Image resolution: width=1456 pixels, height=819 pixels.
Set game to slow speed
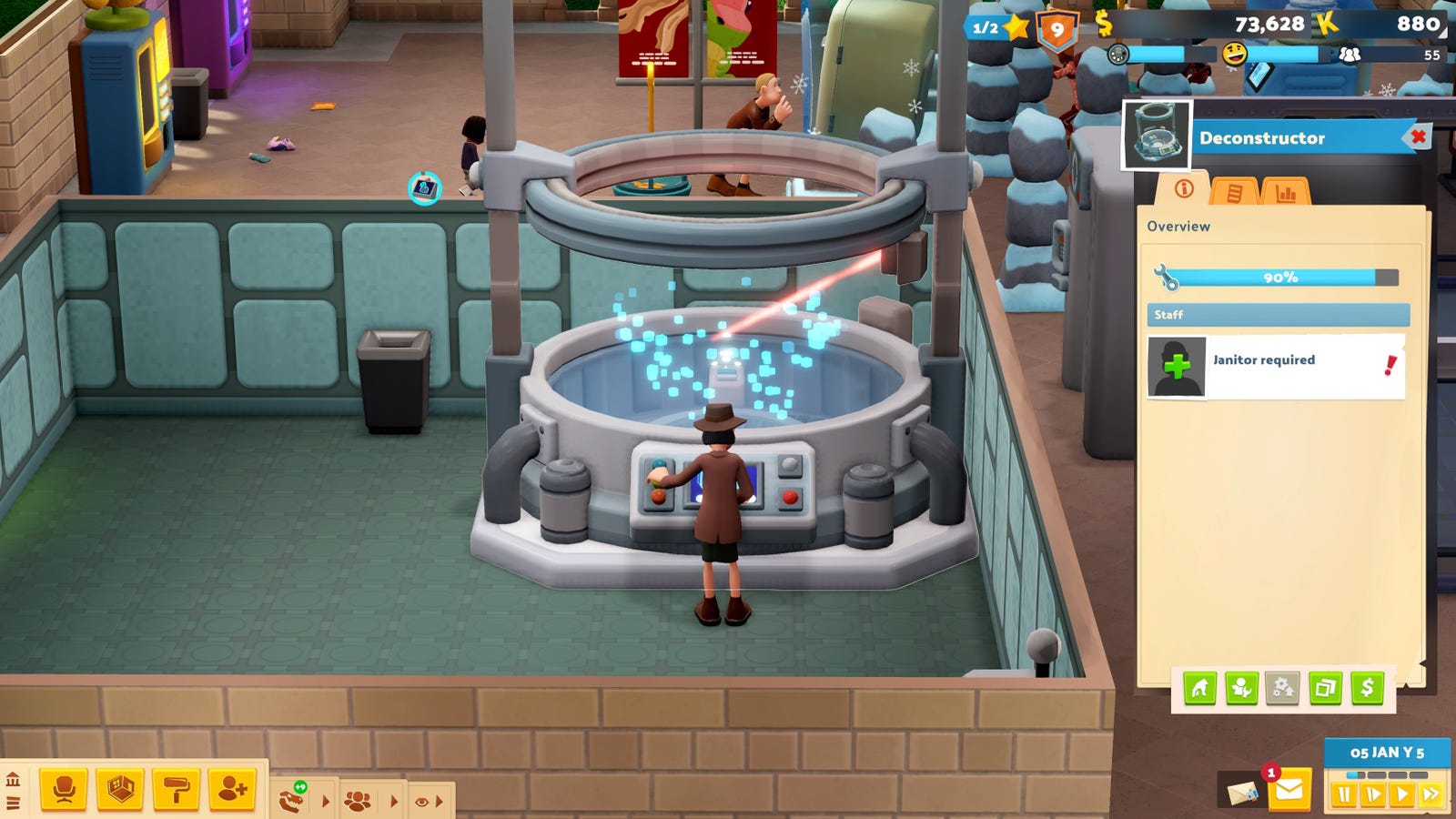[x=1373, y=794]
